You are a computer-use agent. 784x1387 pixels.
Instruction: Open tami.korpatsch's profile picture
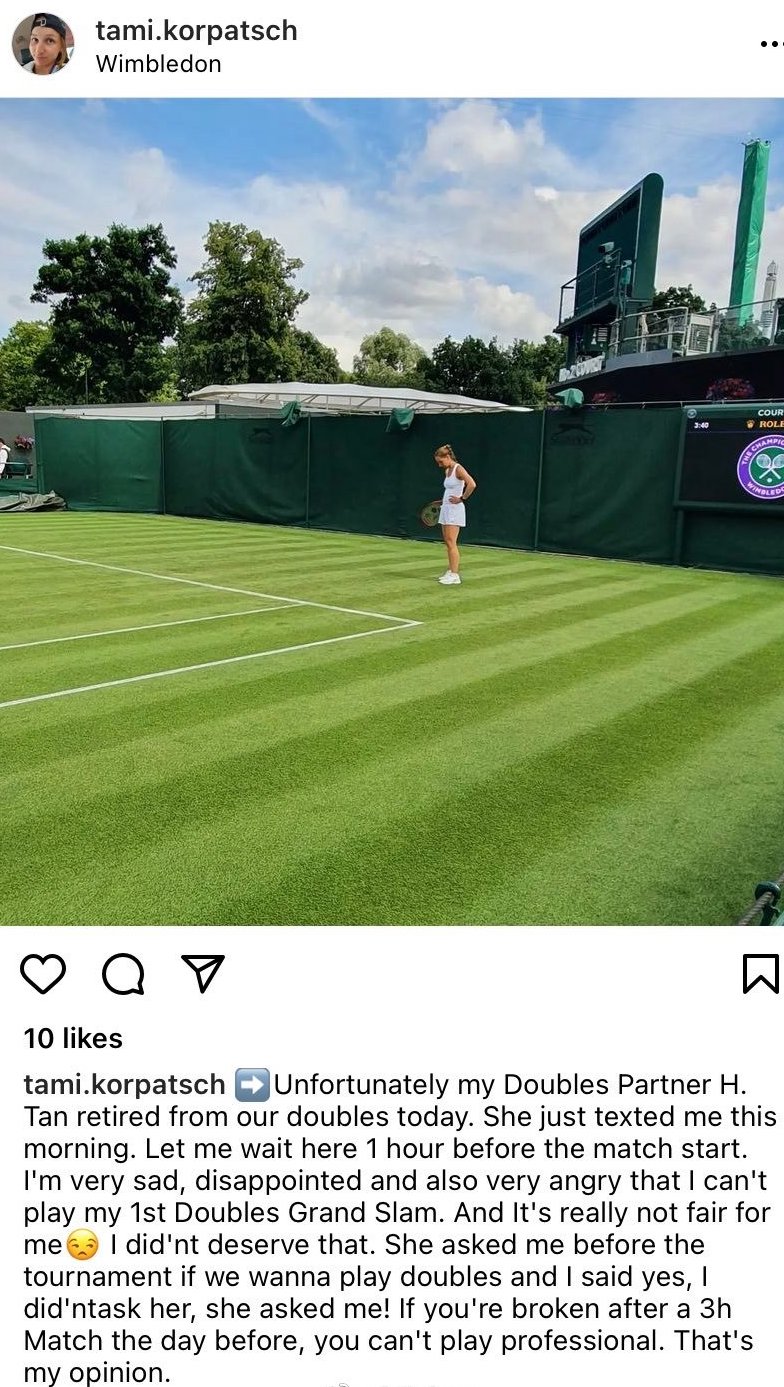[x=43, y=44]
